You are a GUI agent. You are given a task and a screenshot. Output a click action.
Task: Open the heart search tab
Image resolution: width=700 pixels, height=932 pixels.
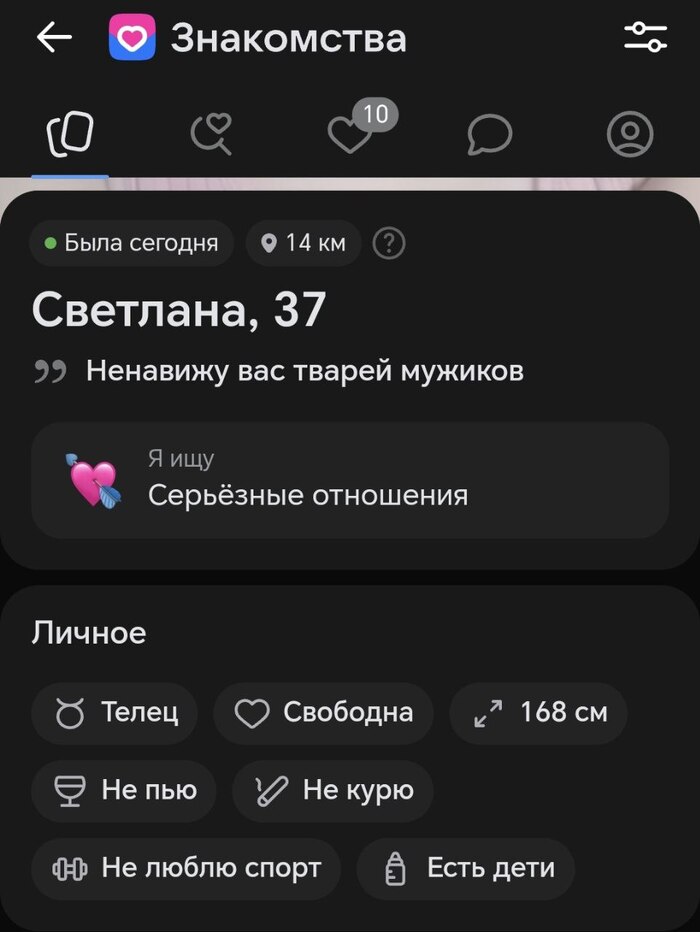point(211,134)
